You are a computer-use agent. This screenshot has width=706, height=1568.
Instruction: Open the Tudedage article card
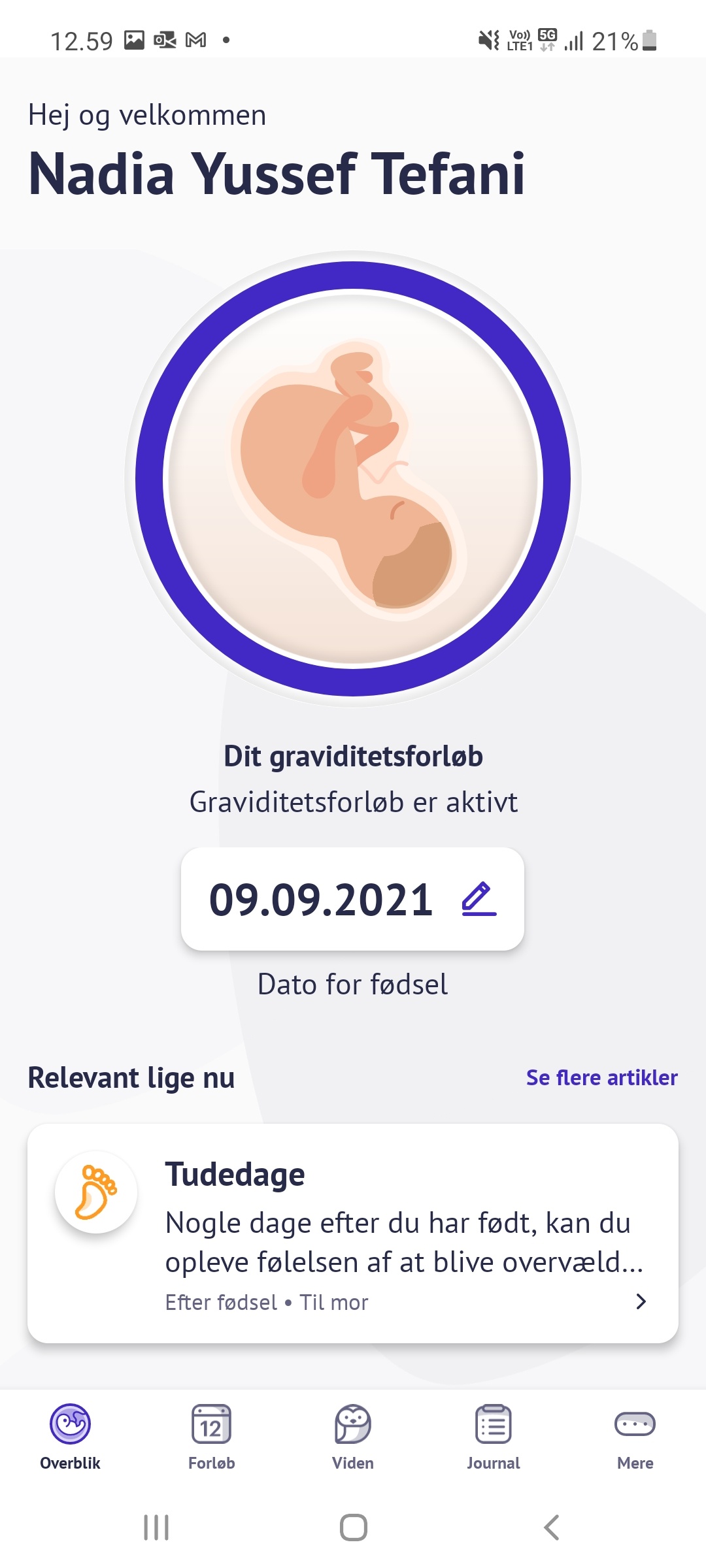click(353, 1233)
